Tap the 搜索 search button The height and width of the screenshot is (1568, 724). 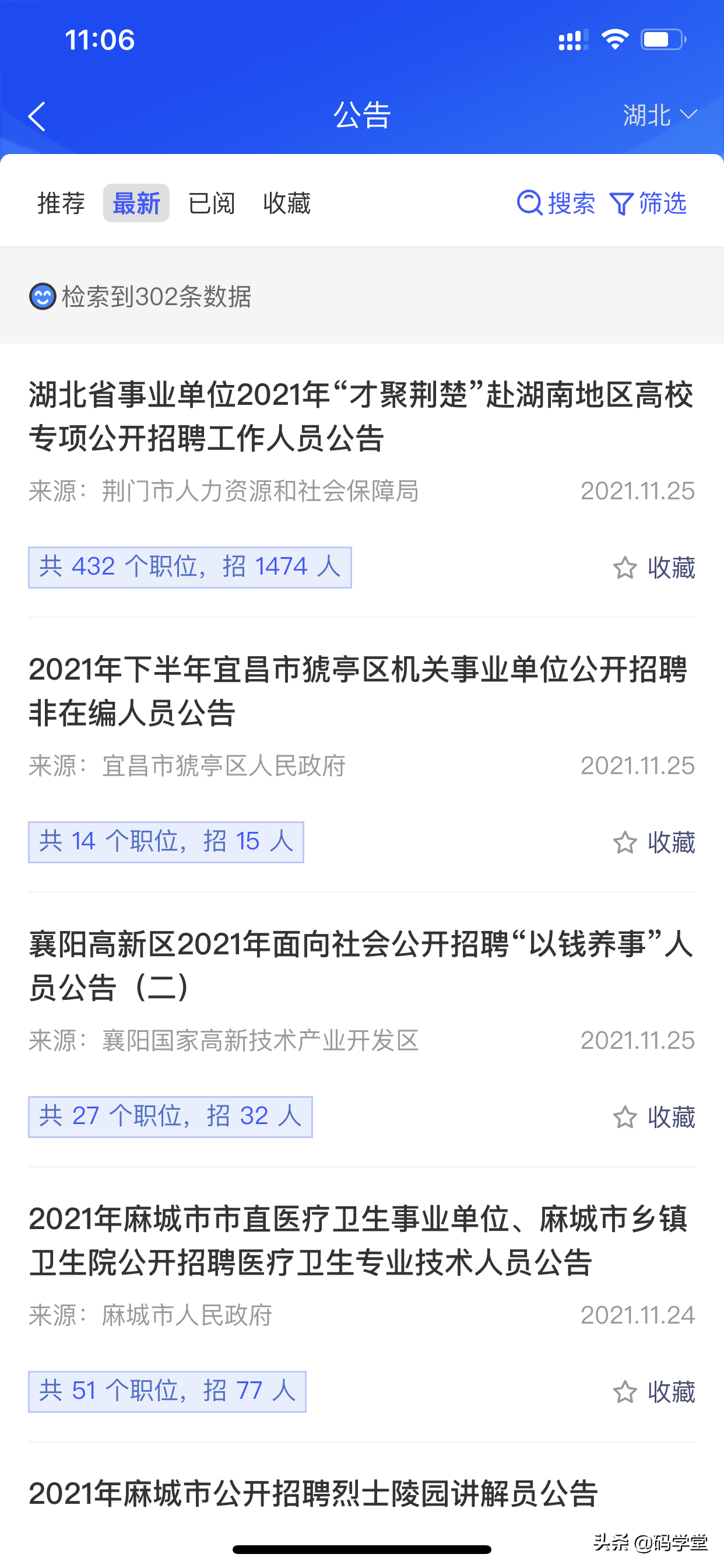(556, 204)
